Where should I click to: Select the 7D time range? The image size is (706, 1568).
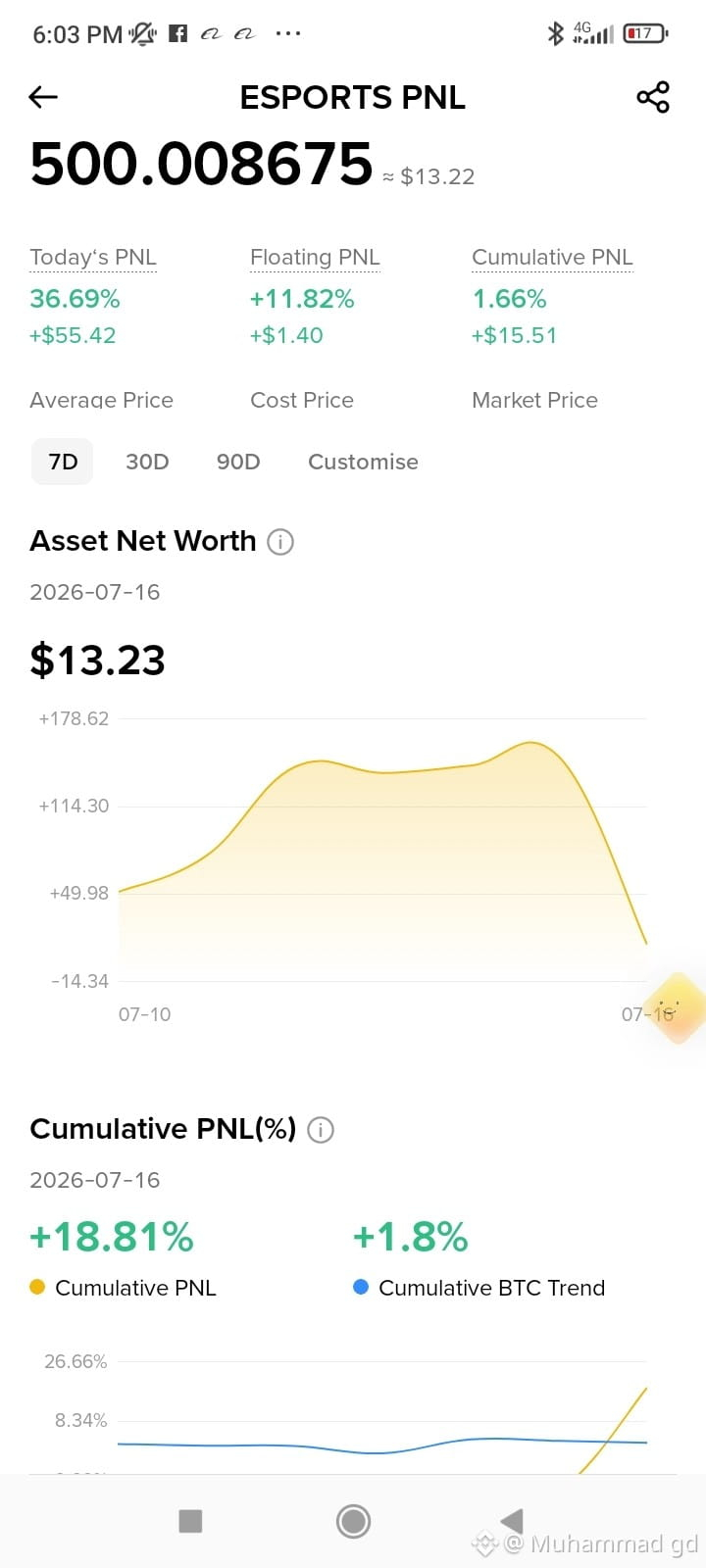[63, 462]
